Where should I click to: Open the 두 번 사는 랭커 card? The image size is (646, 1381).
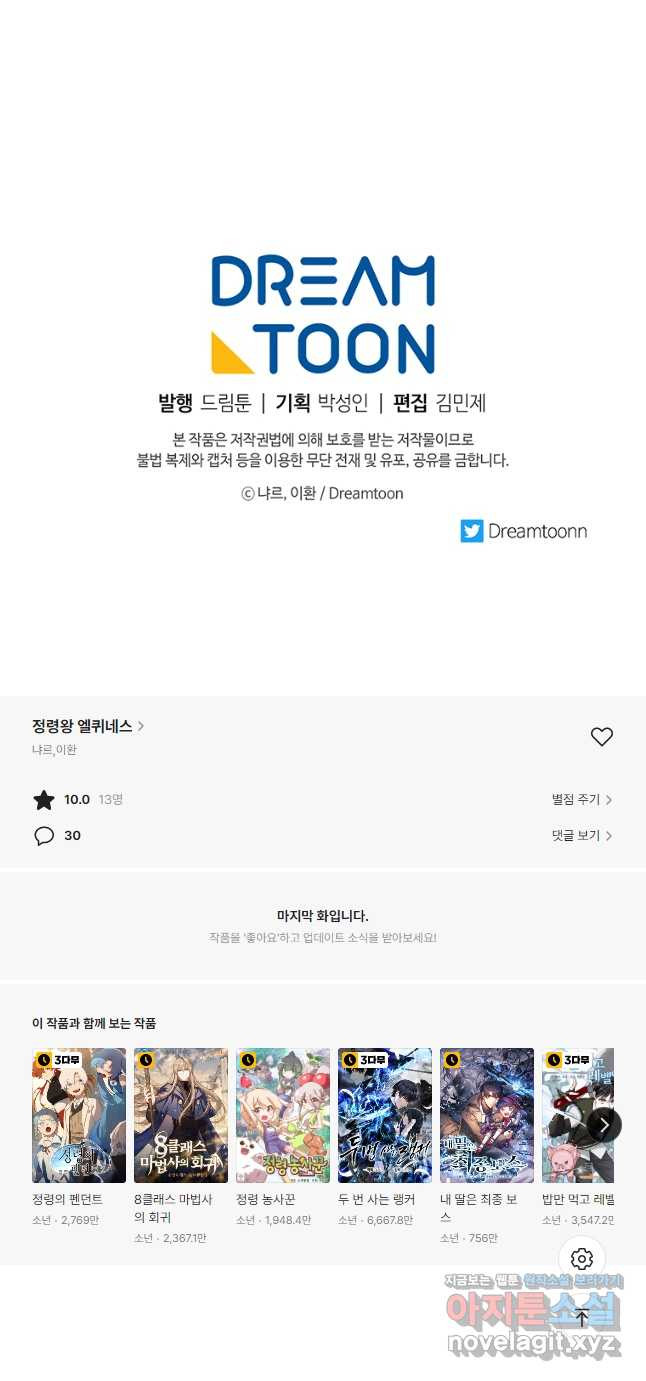coord(385,1115)
